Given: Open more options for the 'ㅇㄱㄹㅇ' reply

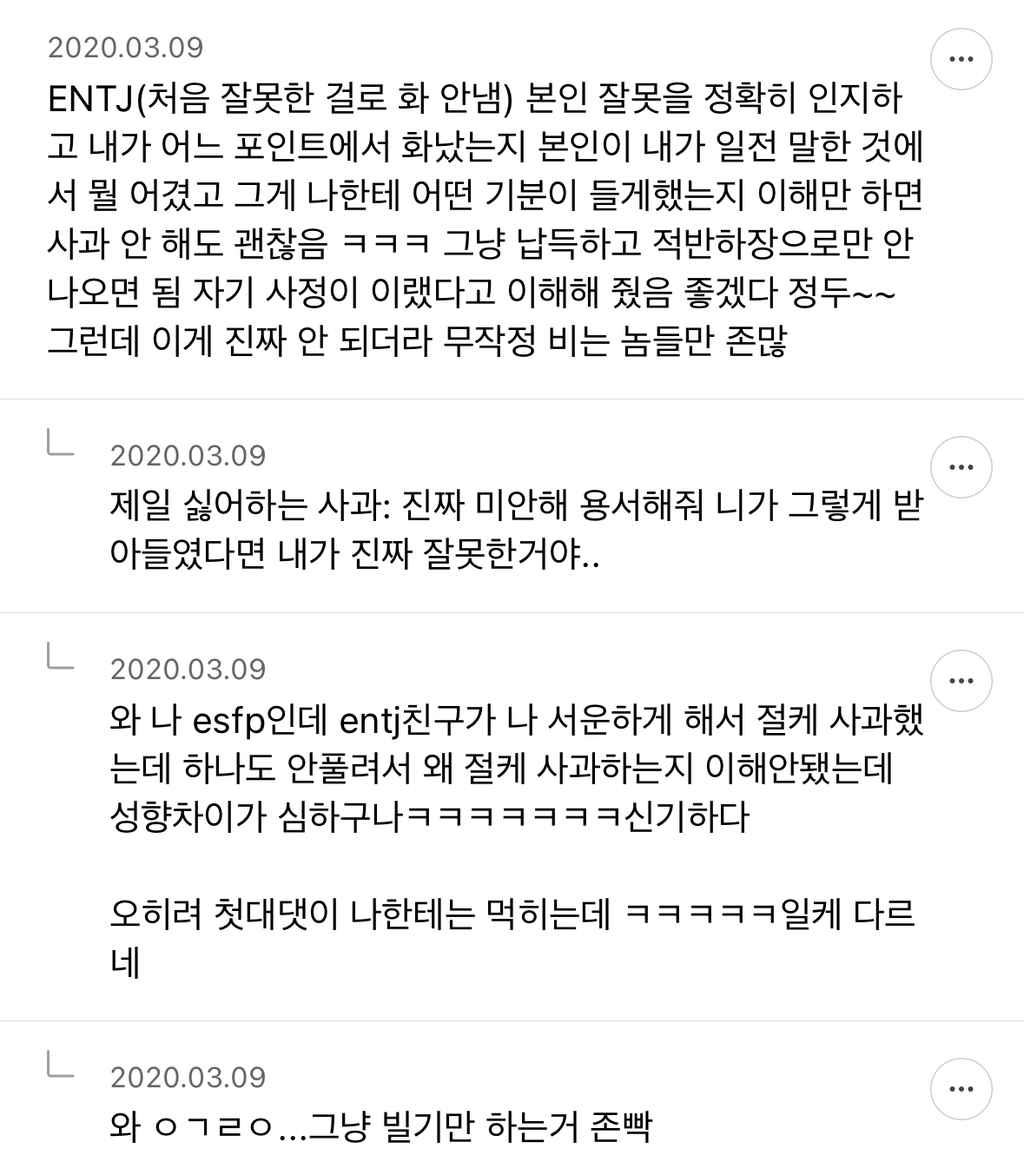Looking at the screenshot, I should 961,1089.
